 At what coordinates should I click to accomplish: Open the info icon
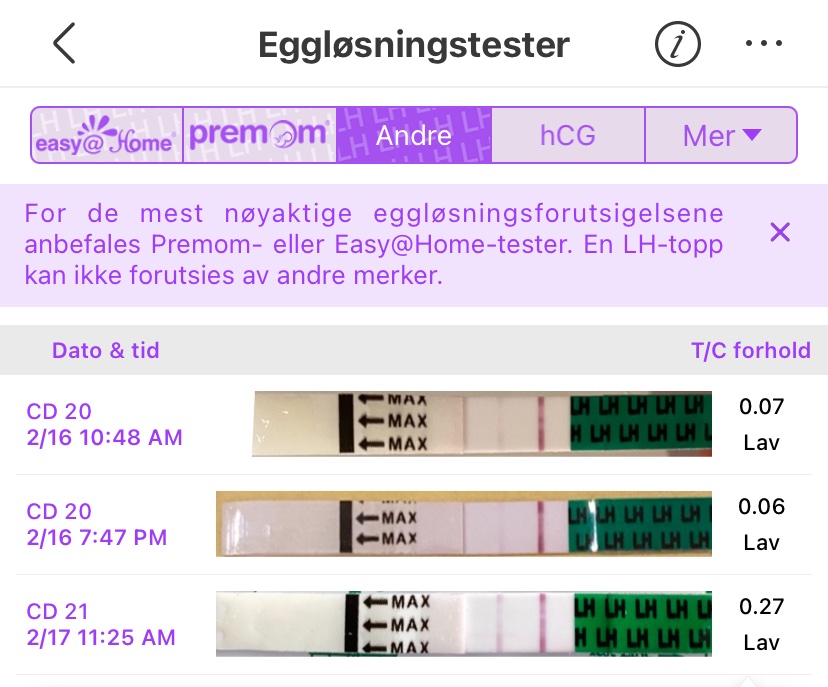click(677, 45)
